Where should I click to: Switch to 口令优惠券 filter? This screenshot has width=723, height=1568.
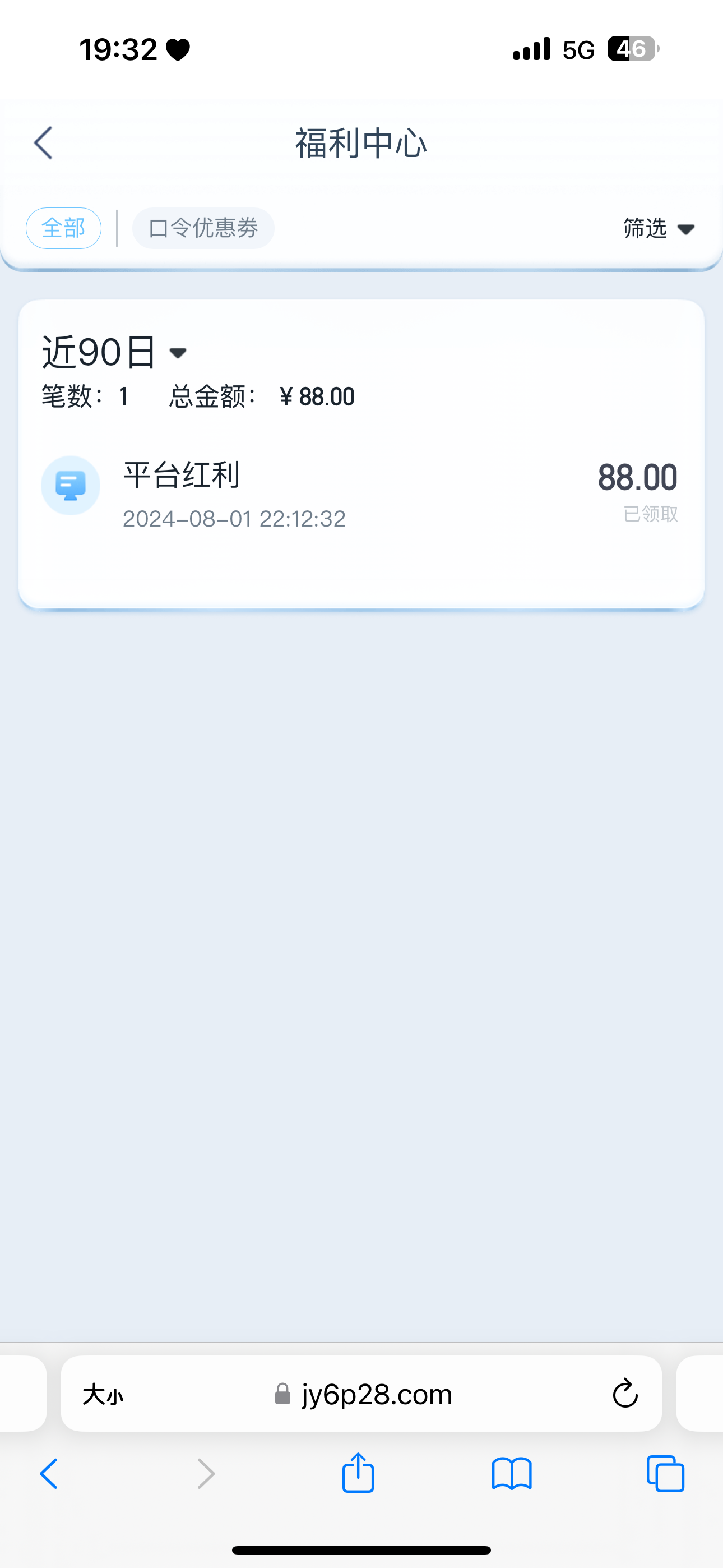[x=203, y=228]
